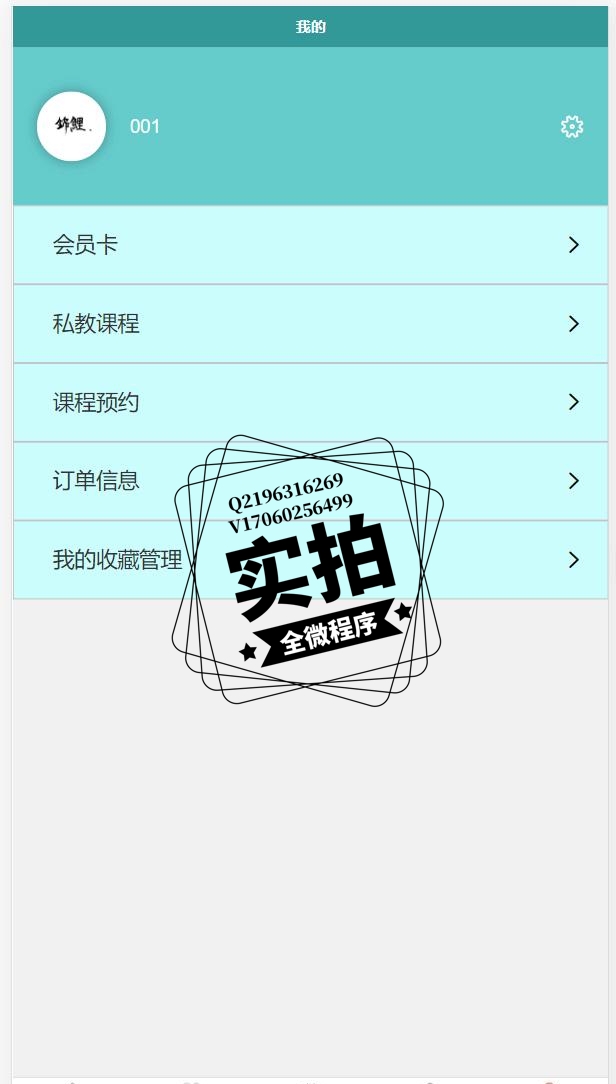Open the settings gear icon
Viewport: 616px width, 1084px height.
[x=572, y=127]
